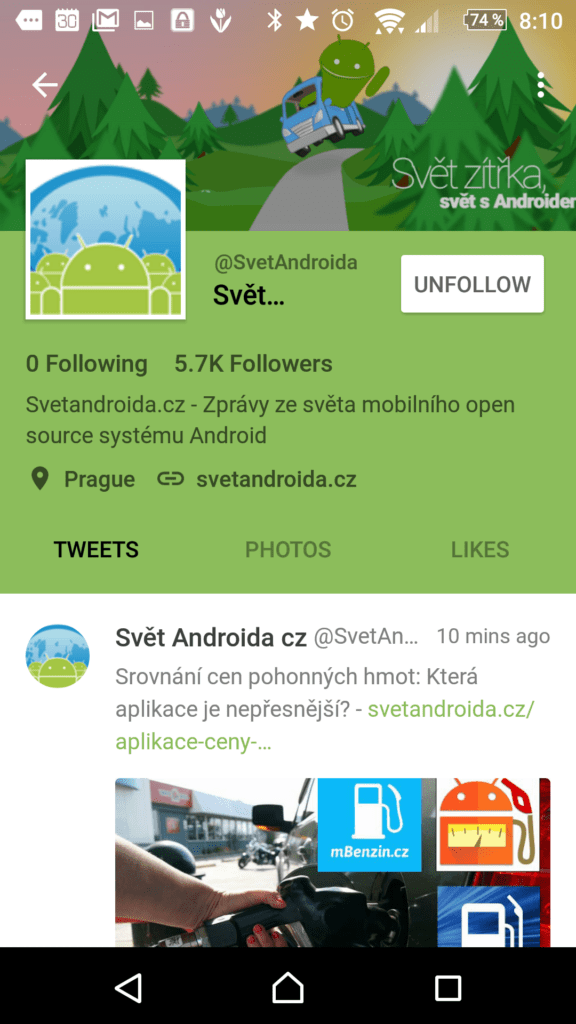View the 5.7K Followers list
The height and width of the screenshot is (1024, 576).
[x=253, y=364]
